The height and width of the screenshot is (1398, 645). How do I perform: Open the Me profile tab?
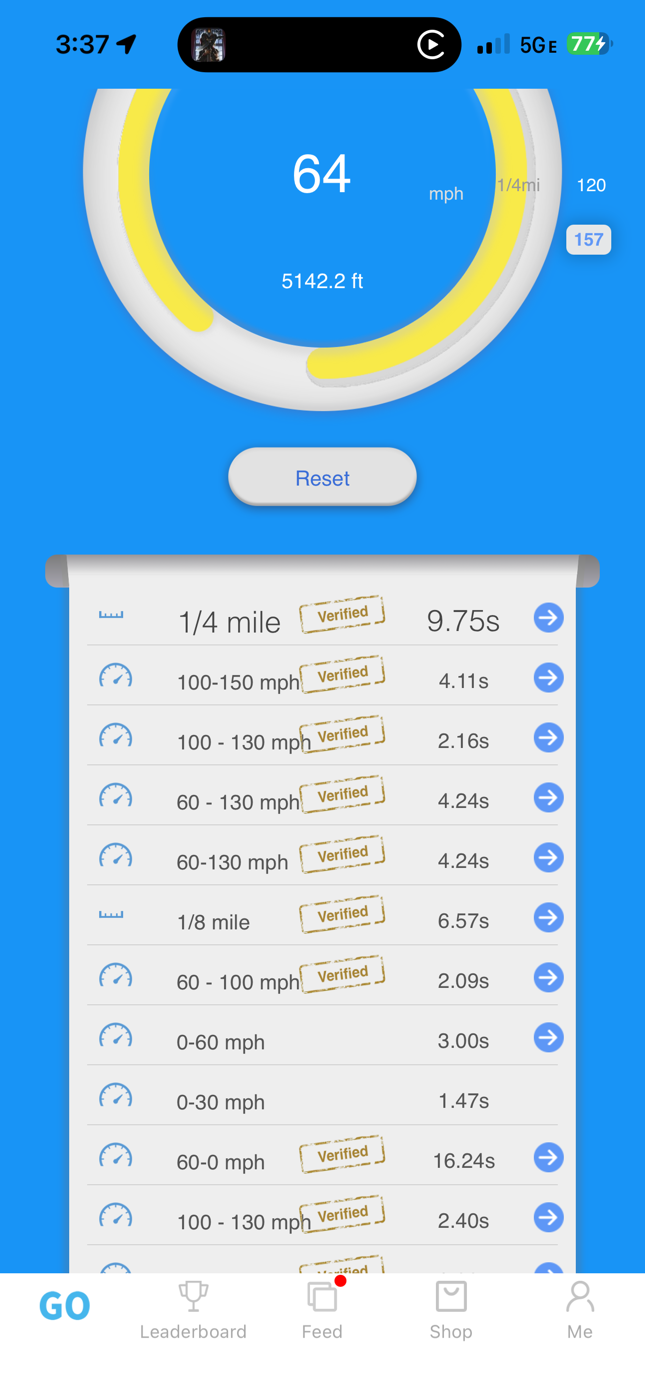click(580, 1310)
